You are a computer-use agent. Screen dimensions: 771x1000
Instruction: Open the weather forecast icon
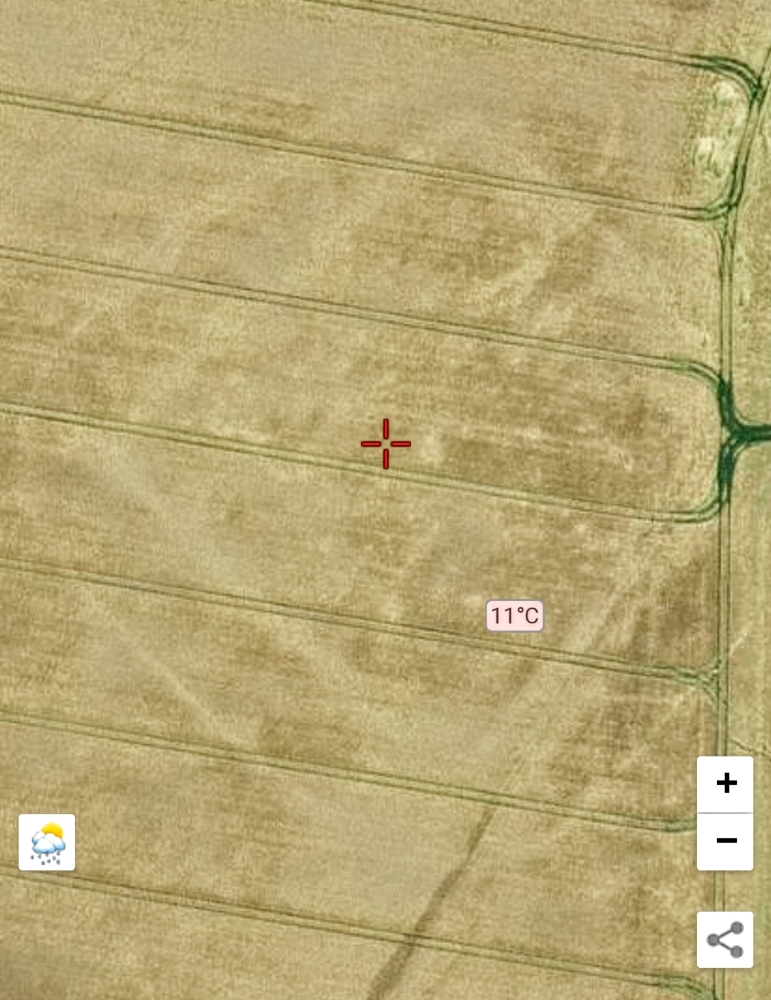pyautogui.click(x=47, y=843)
